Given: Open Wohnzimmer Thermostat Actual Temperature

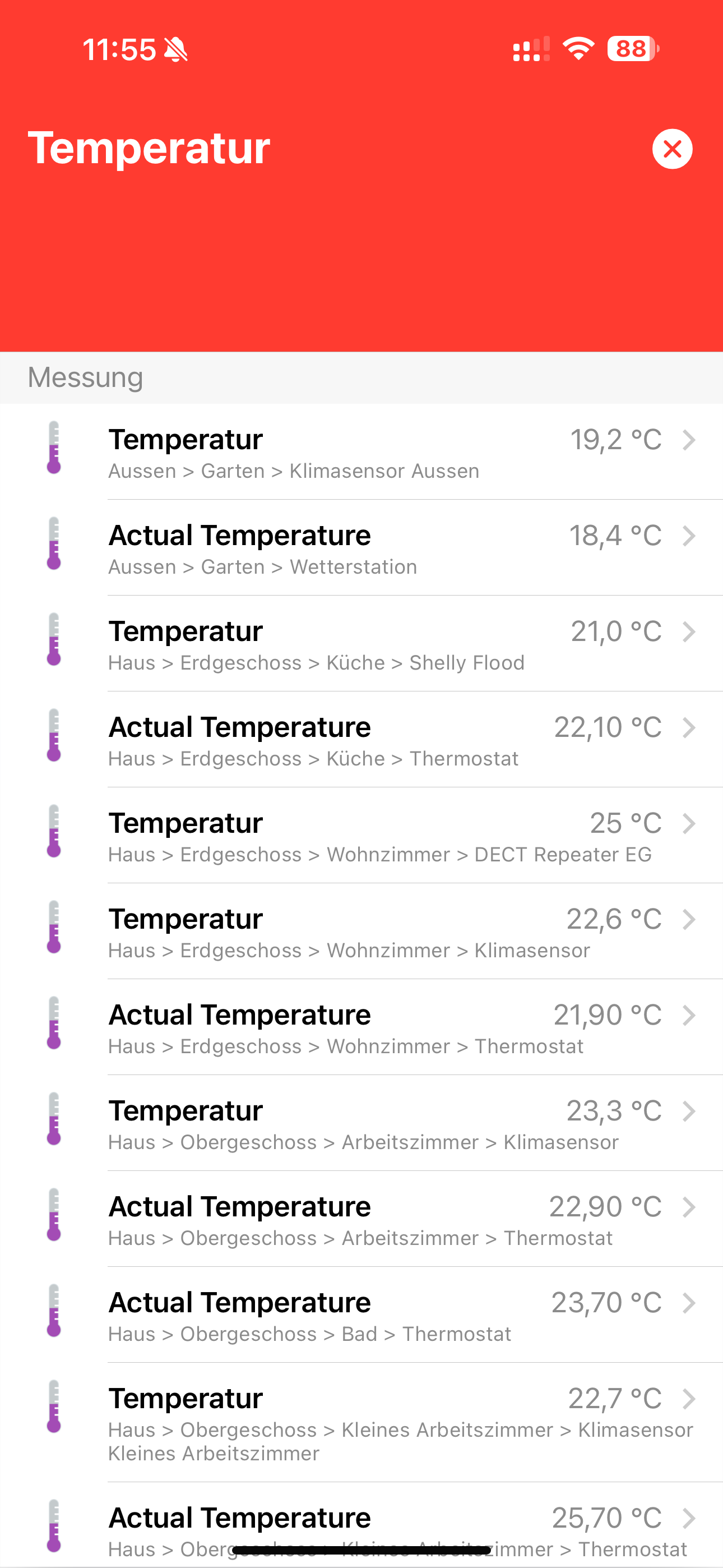Looking at the screenshot, I should [361, 1027].
